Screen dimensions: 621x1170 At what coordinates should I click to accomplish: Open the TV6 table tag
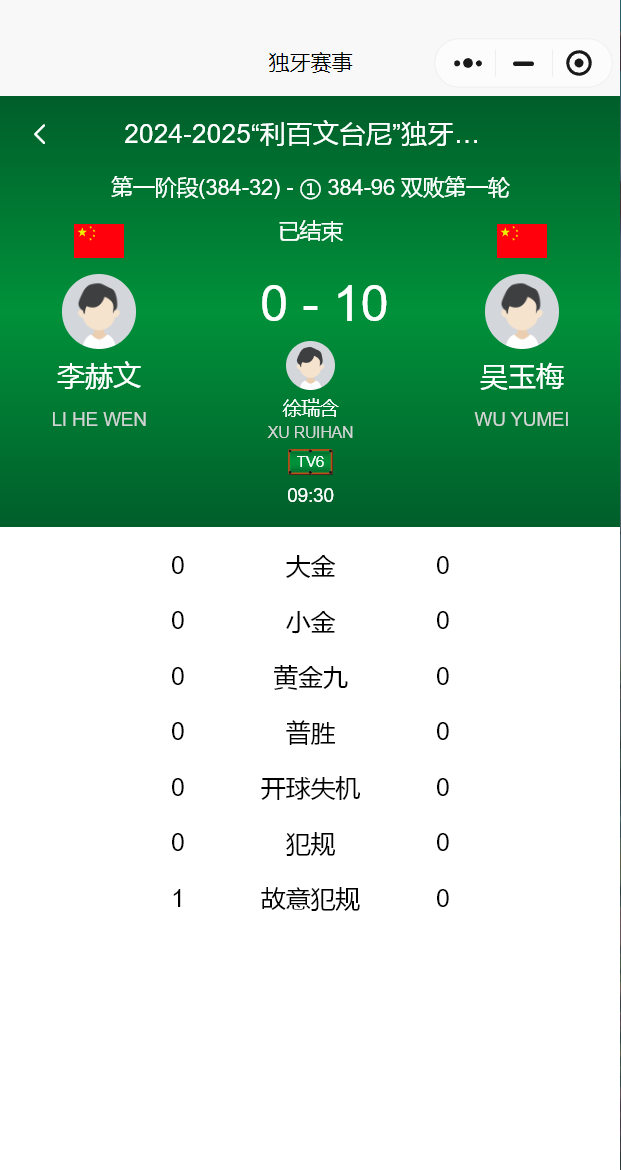[x=310, y=462]
